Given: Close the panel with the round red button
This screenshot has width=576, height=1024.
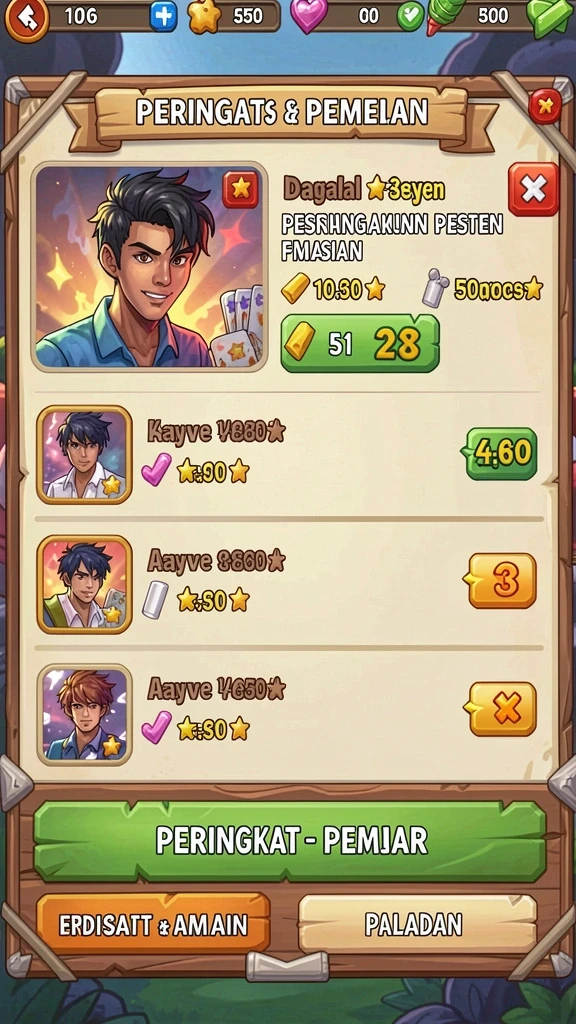Looking at the screenshot, I should [x=545, y=106].
